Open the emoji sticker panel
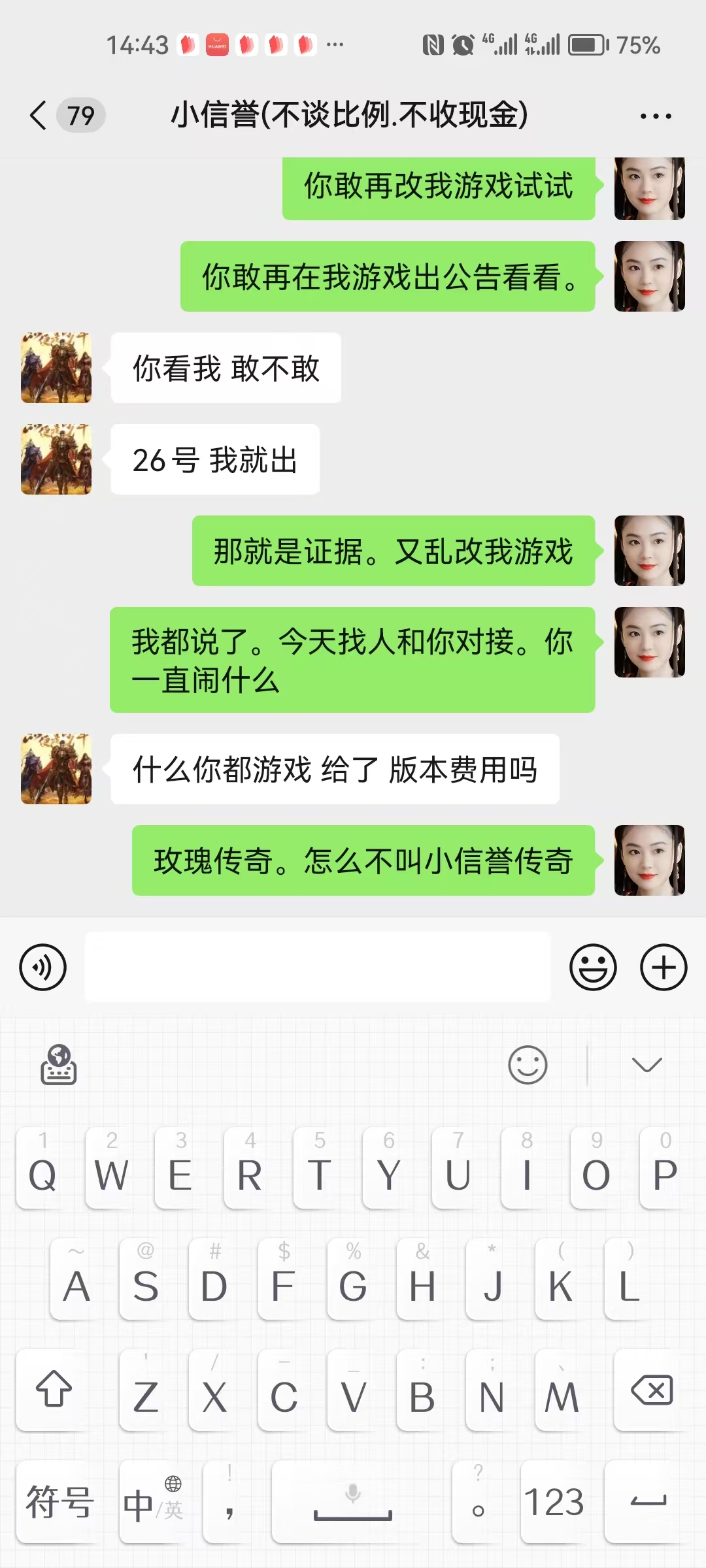 [x=593, y=967]
